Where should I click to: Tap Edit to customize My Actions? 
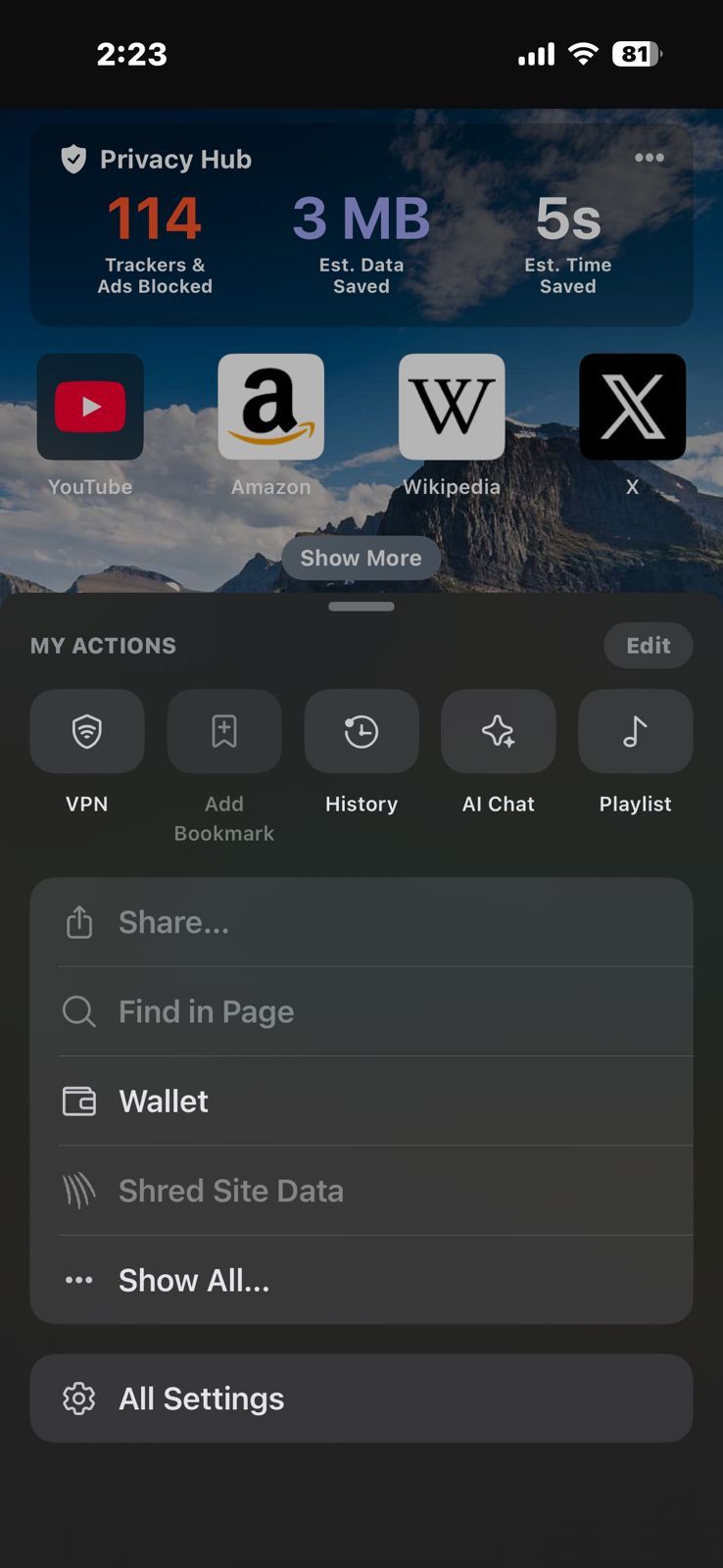[x=648, y=645]
